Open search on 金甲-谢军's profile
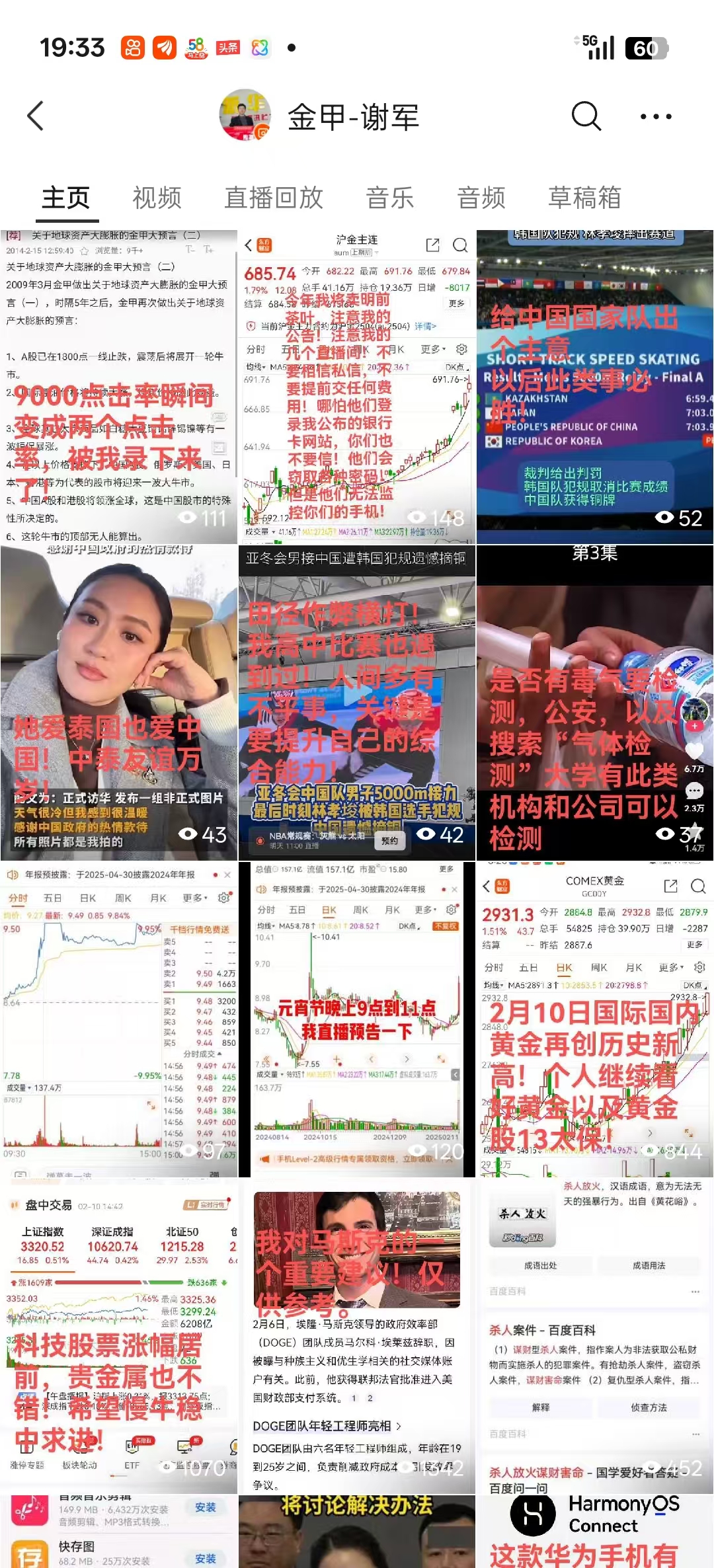This screenshot has height=1568, width=714. click(x=586, y=116)
